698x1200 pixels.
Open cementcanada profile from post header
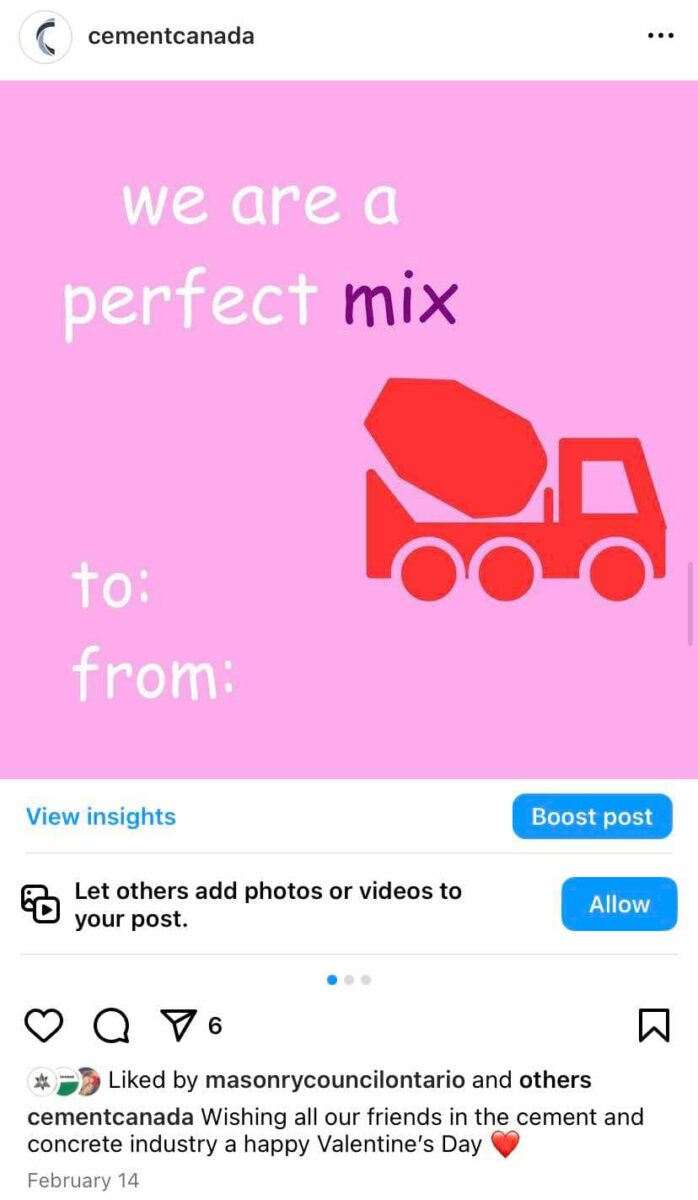171,36
